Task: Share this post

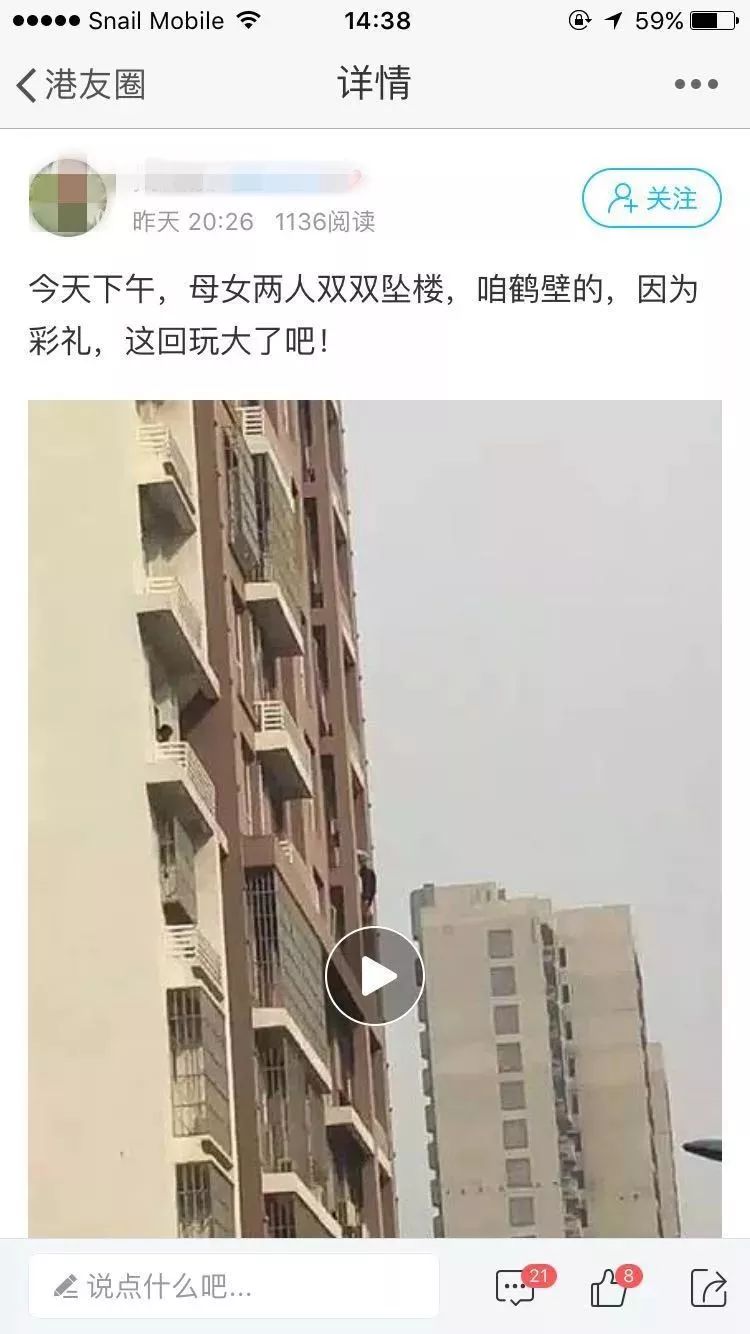Action: coord(708,1288)
